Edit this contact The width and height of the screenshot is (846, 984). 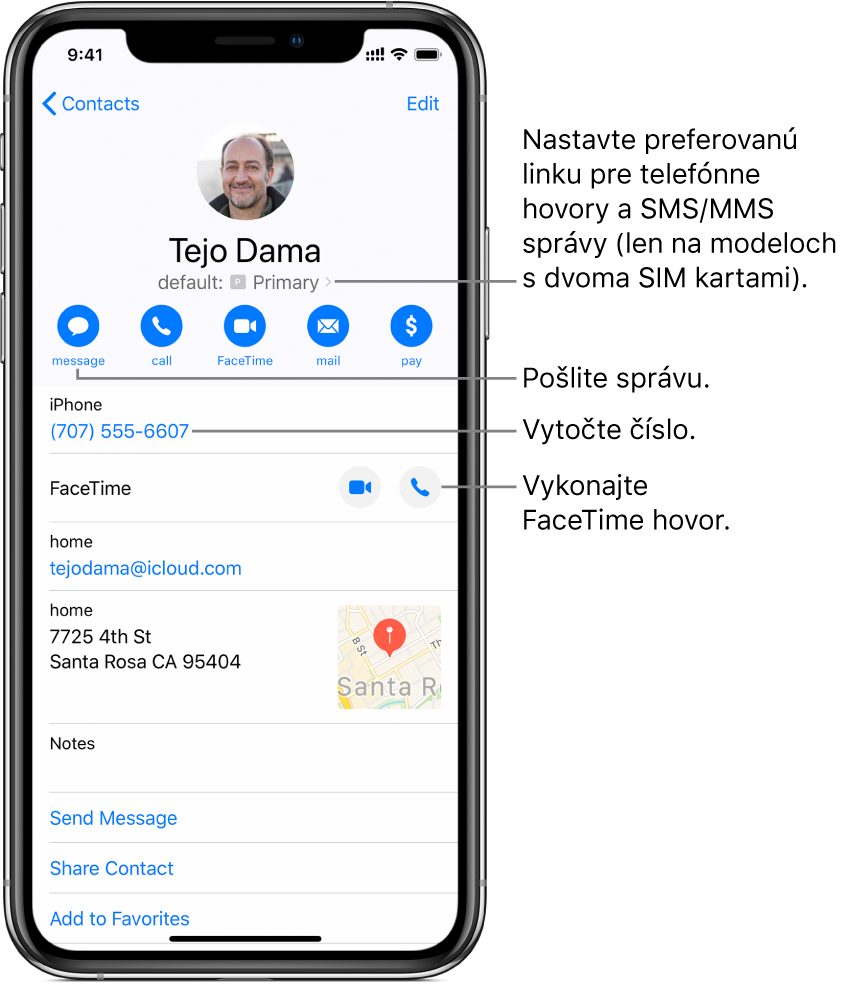pos(422,104)
